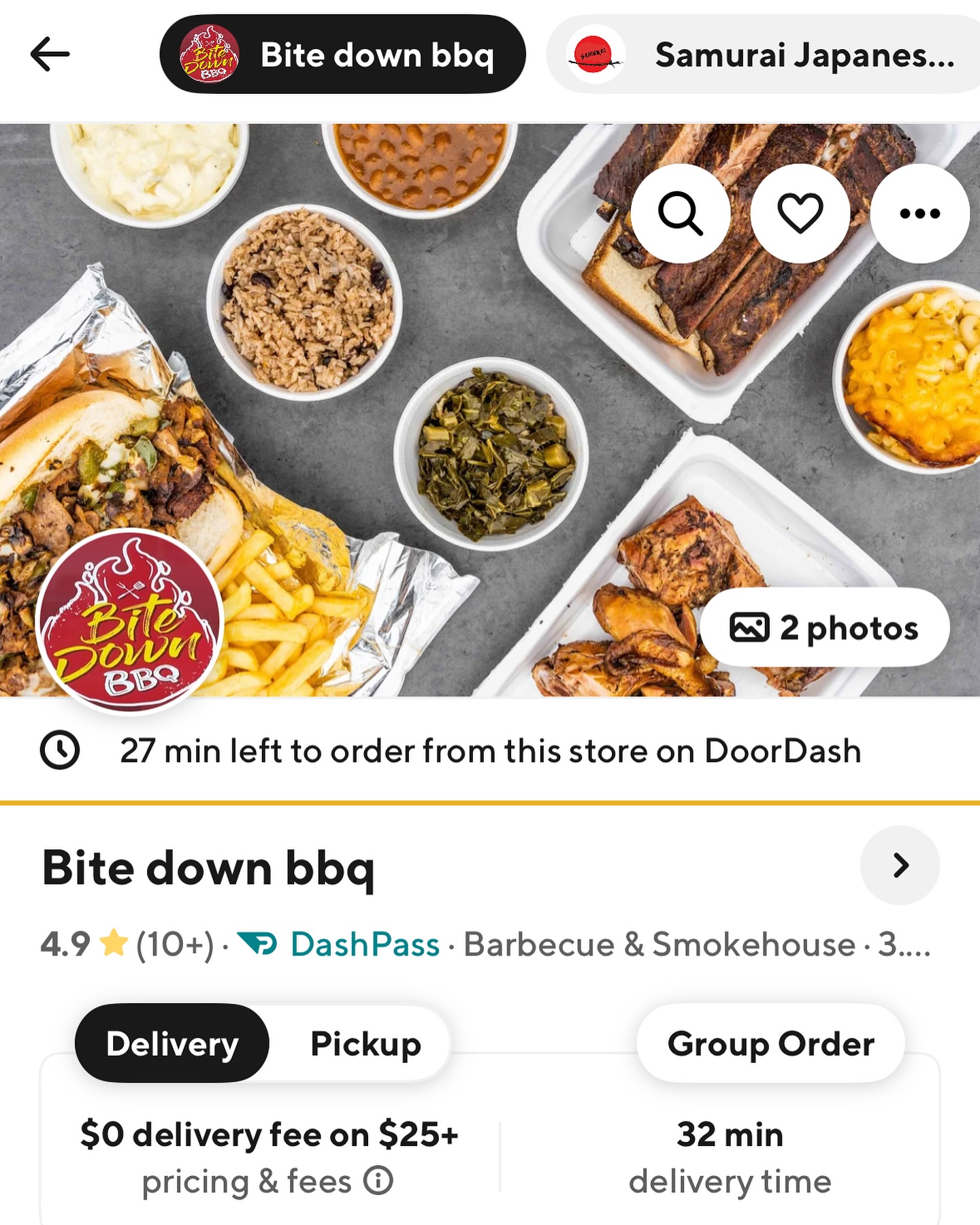View the 2 photos gallery
The height and width of the screenshot is (1225, 980).
click(x=824, y=627)
